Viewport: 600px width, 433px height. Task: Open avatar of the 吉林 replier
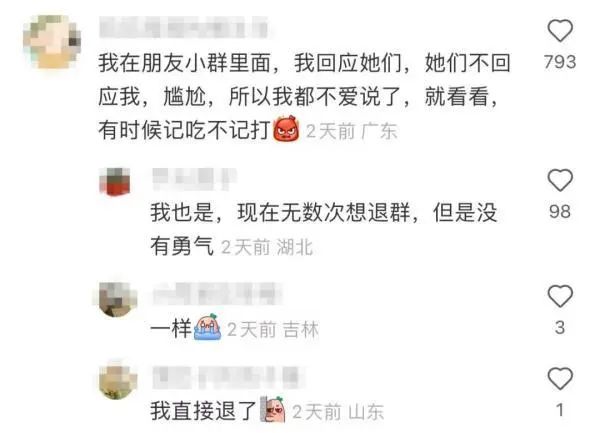click(x=118, y=298)
